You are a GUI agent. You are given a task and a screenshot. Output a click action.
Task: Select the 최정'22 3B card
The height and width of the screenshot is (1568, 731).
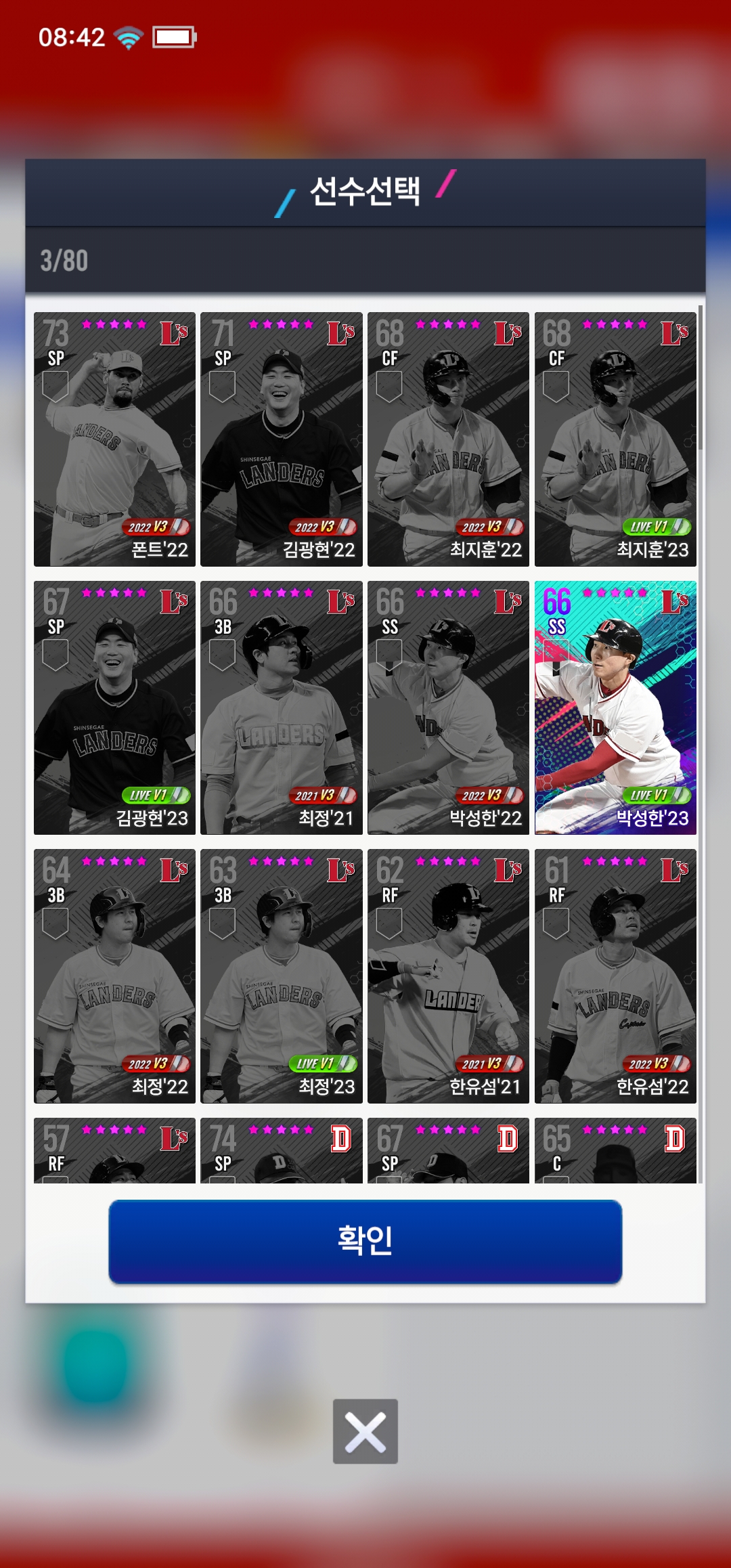114,976
